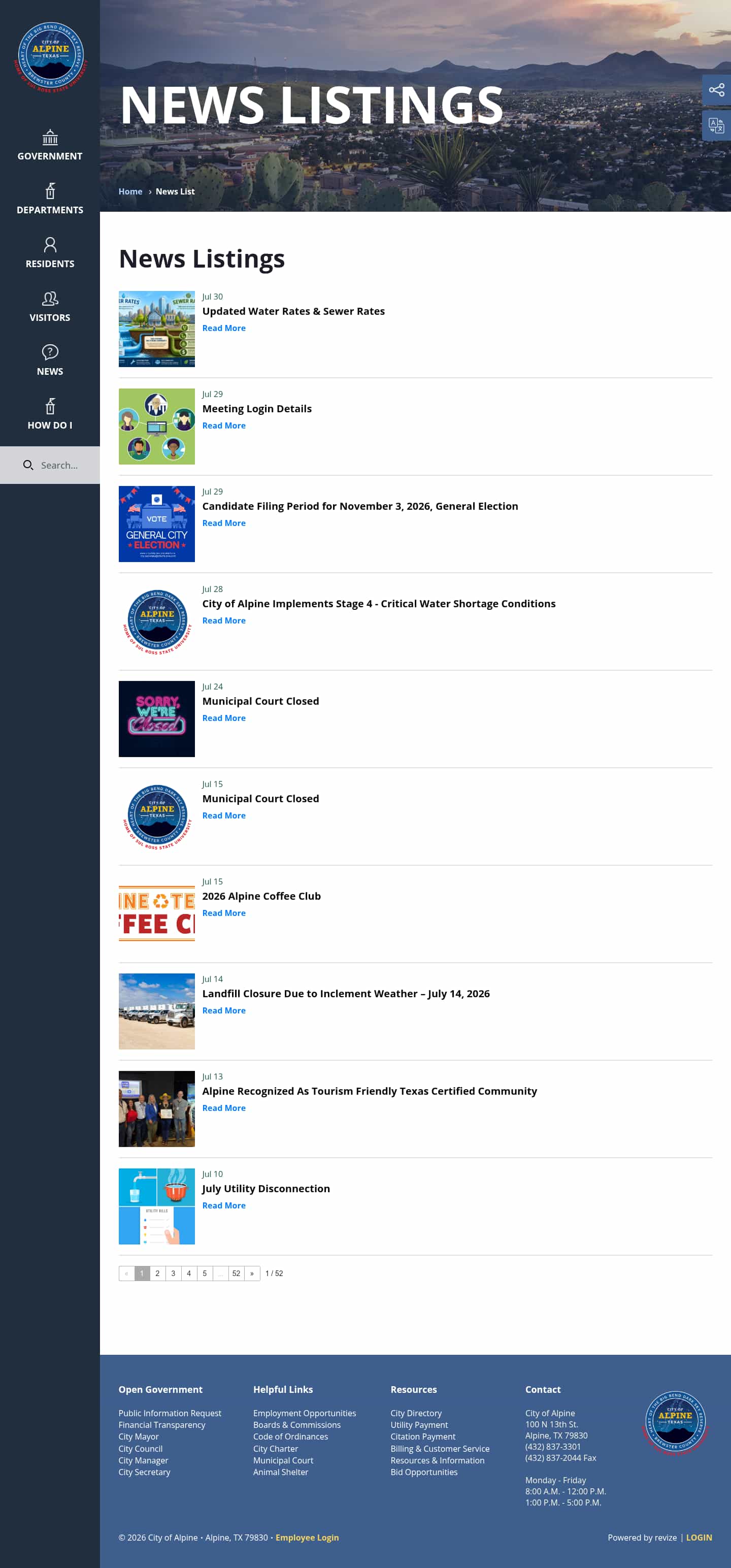
Task: Open the Meeting Login Details article title
Action: pos(257,408)
